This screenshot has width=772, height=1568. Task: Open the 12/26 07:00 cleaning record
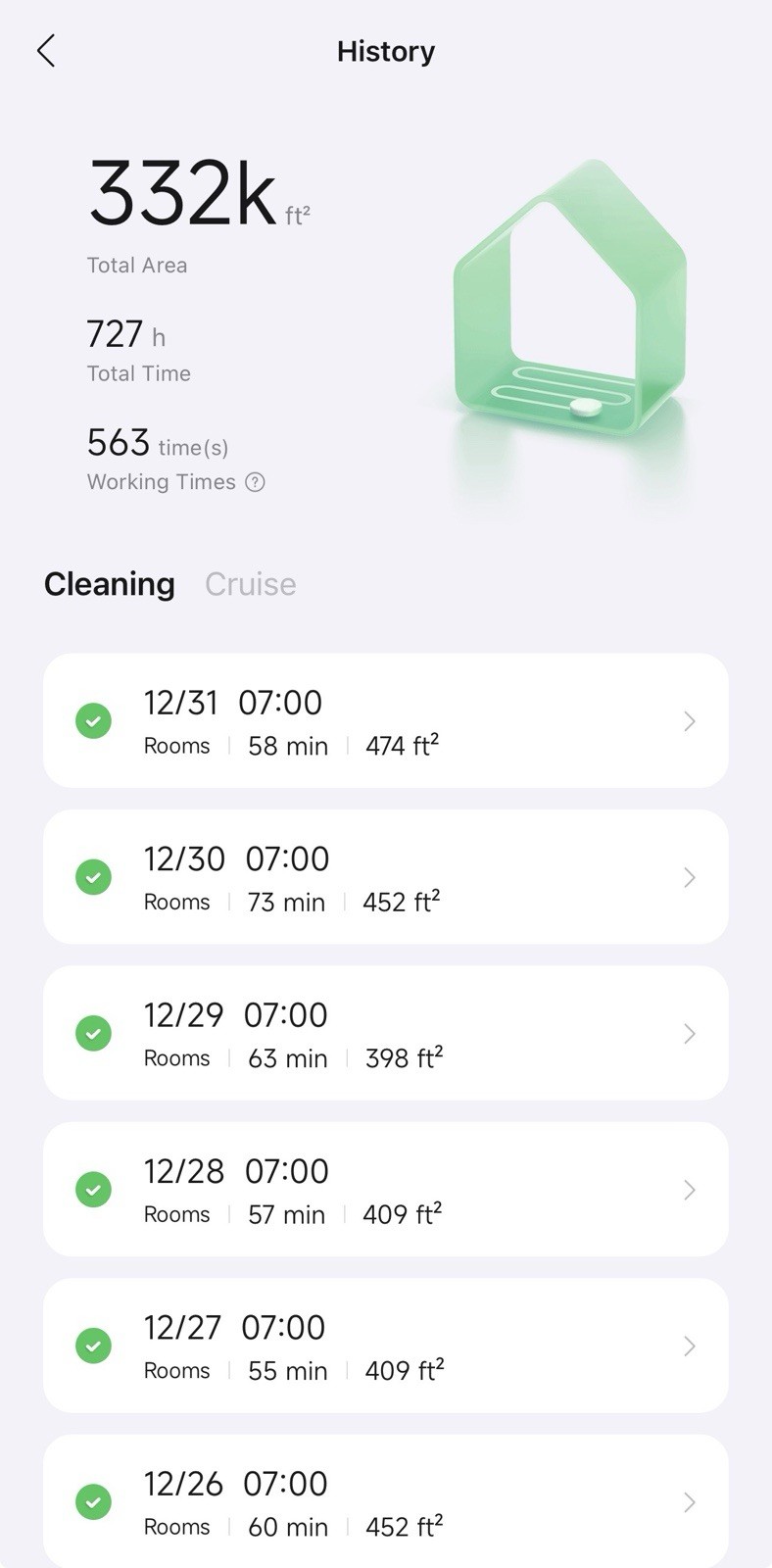386,1501
